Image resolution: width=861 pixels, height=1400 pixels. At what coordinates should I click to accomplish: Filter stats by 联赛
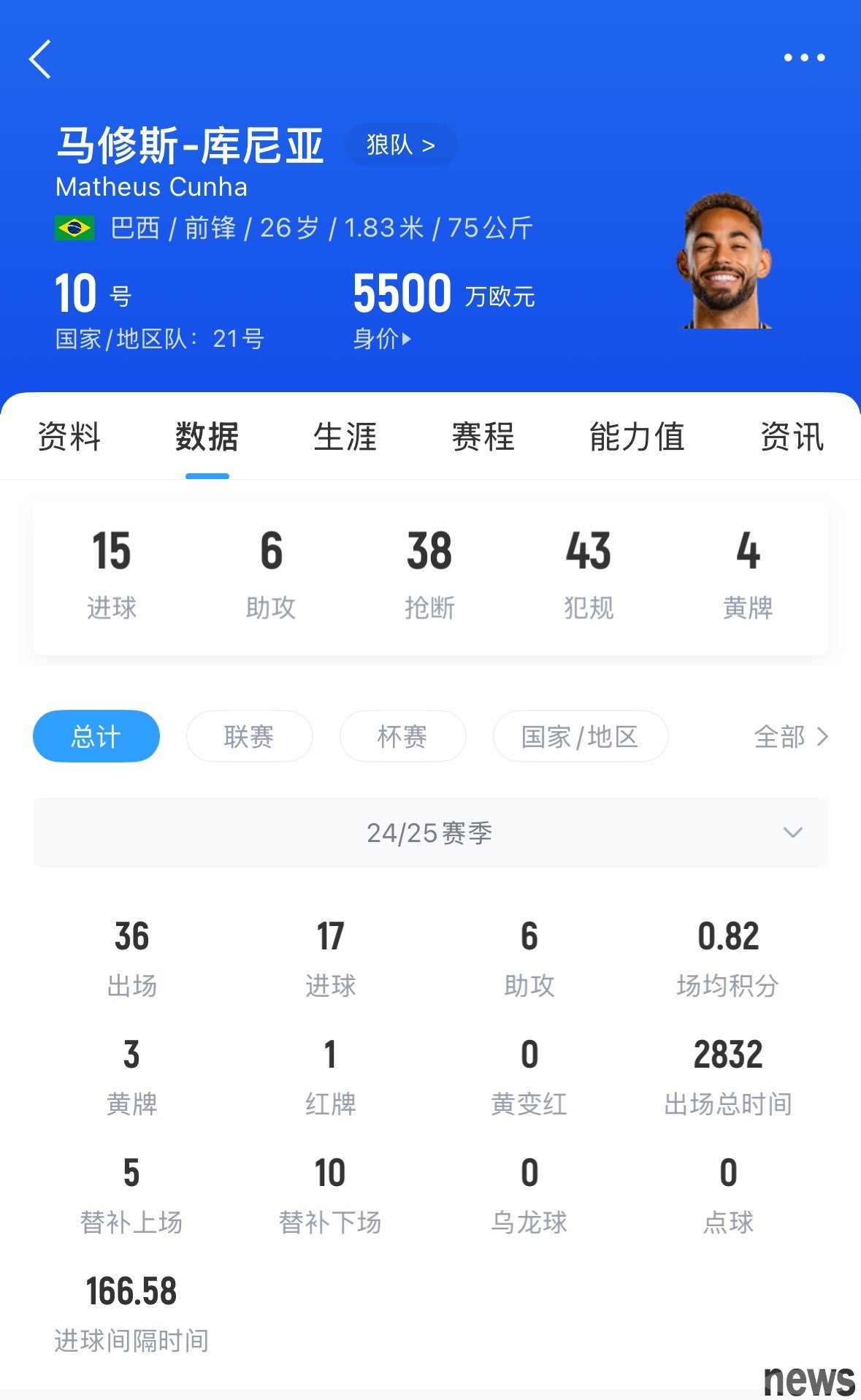[249, 736]
